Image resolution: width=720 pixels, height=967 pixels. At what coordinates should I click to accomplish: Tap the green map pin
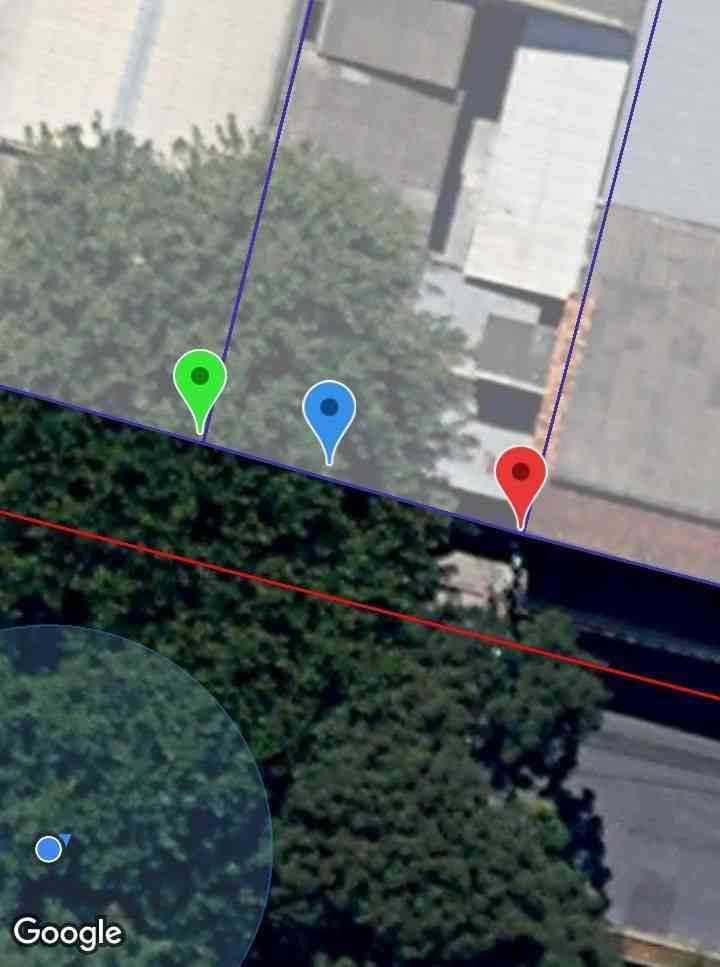pyautogui.click(x=200, y=380)
